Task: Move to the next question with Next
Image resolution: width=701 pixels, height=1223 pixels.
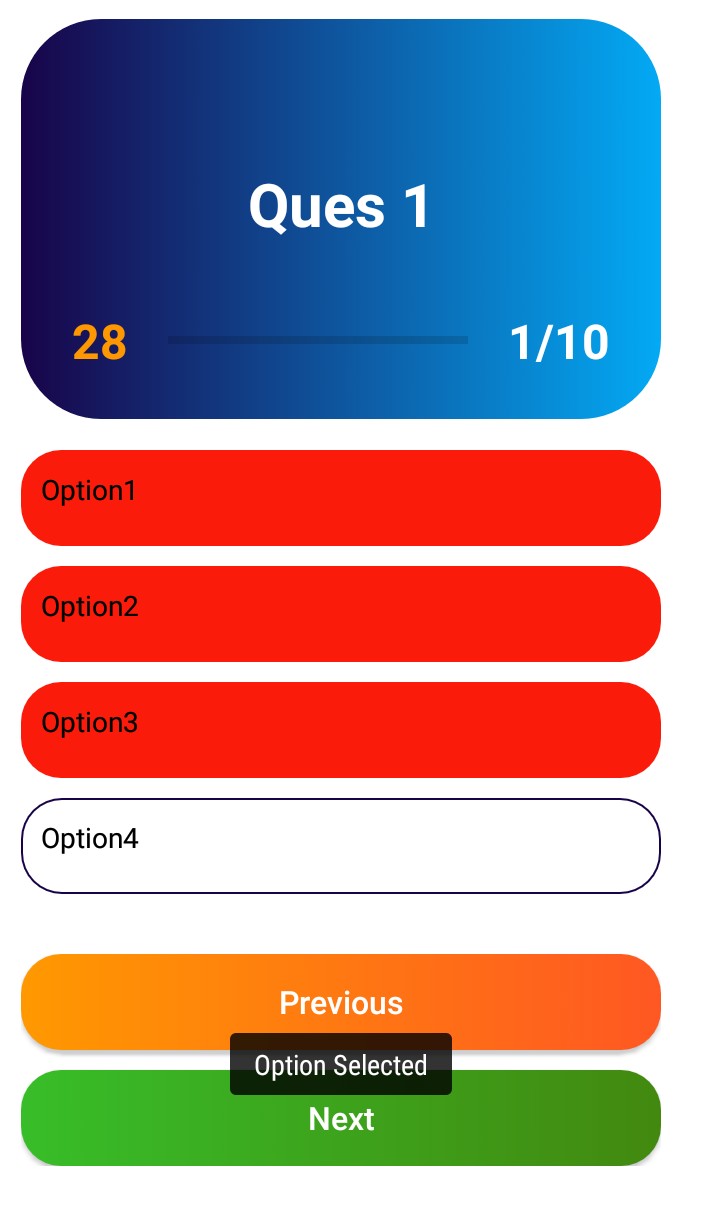Action: [340, 1130]
